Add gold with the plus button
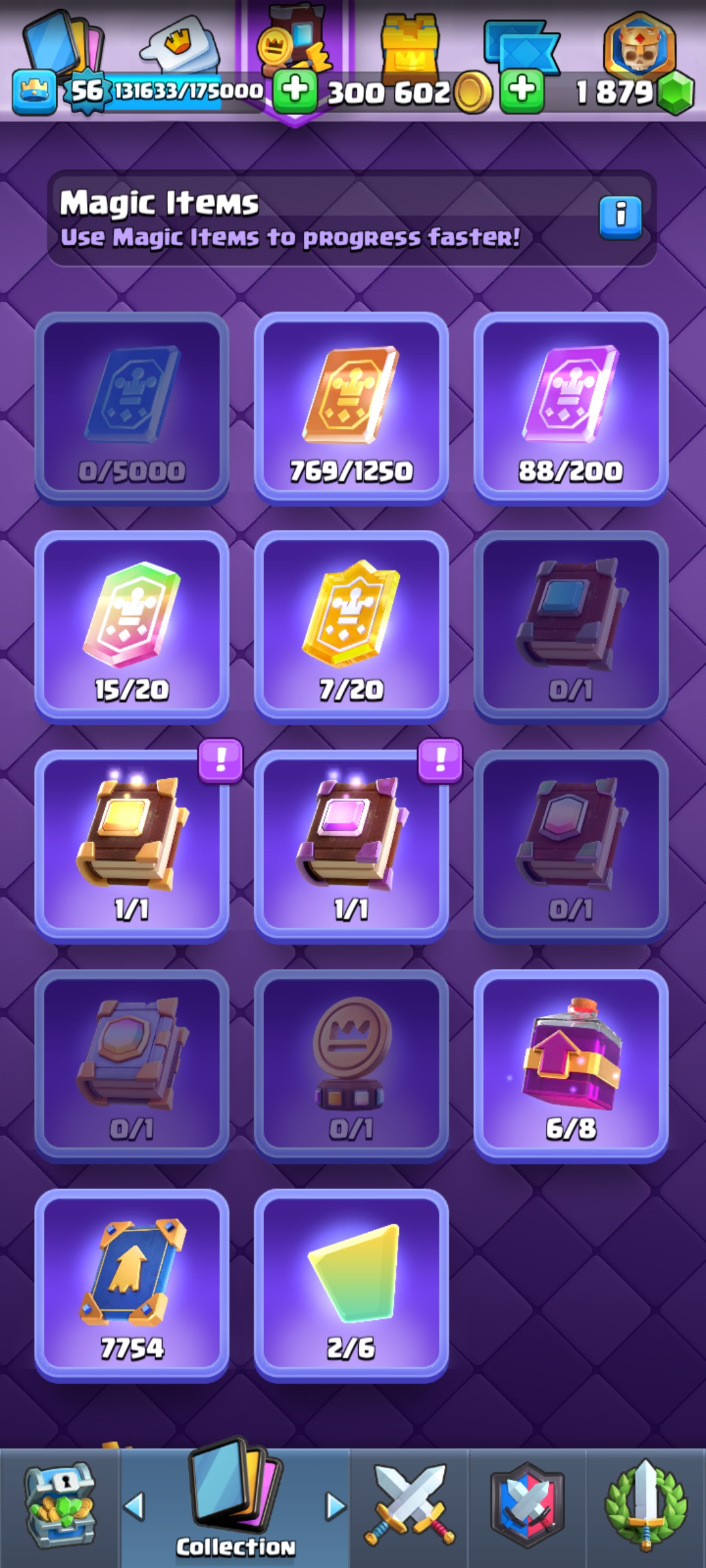Screen dimensions: 706x1568 [295, 90]
